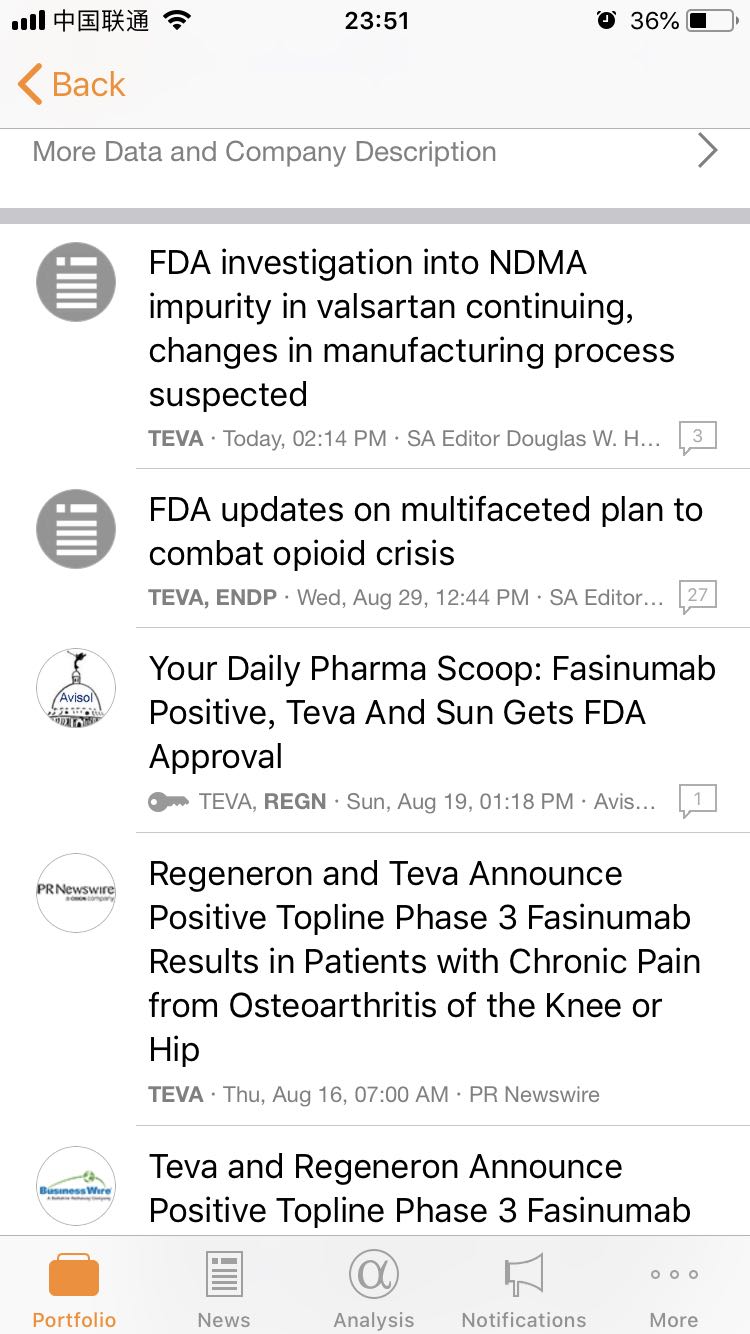Go to the Analysis tab
Image resolution: width=750 pixels, height=1334 pixels.
point(374,1290)
